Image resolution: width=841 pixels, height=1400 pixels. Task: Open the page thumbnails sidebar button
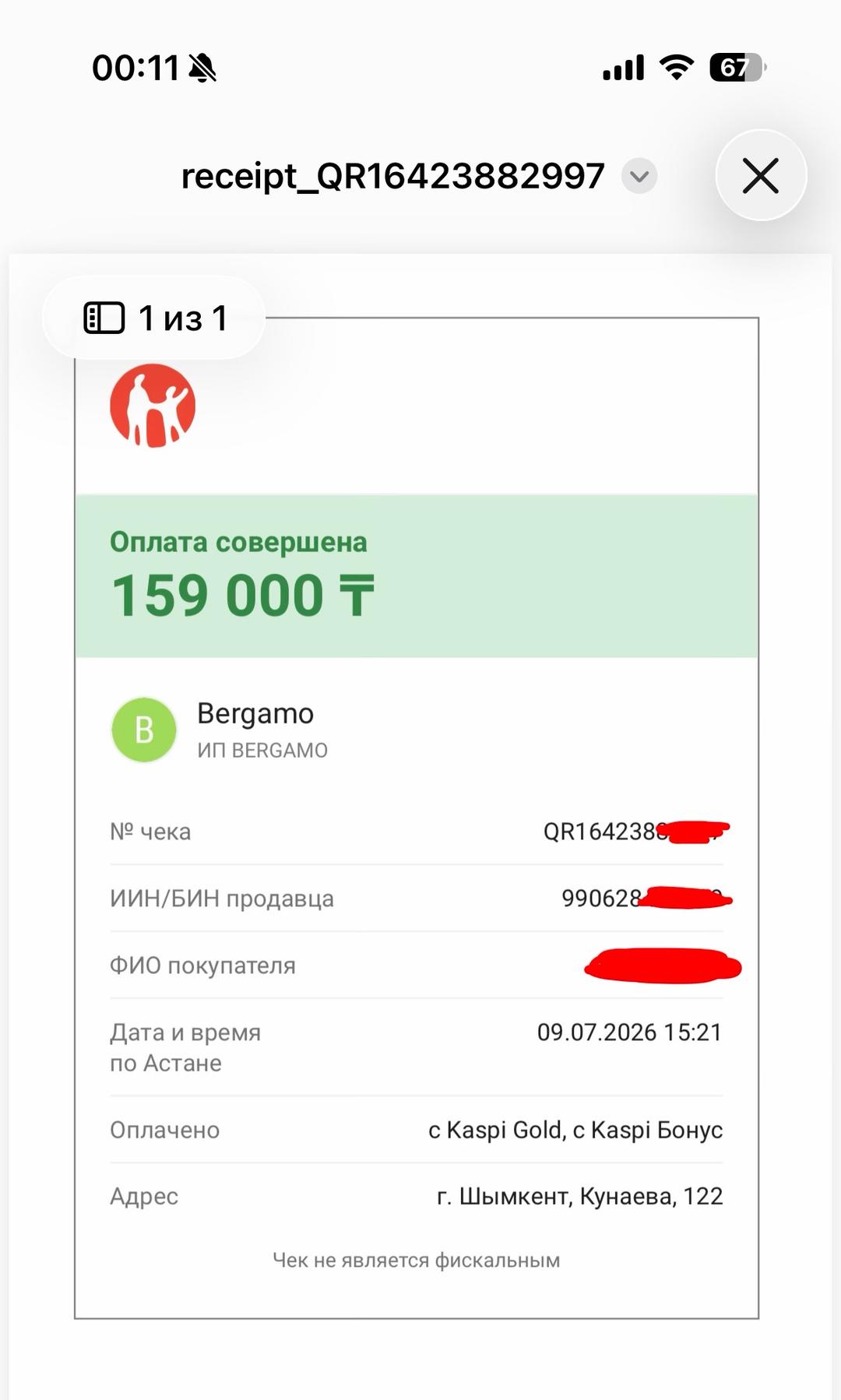[104, 318]
